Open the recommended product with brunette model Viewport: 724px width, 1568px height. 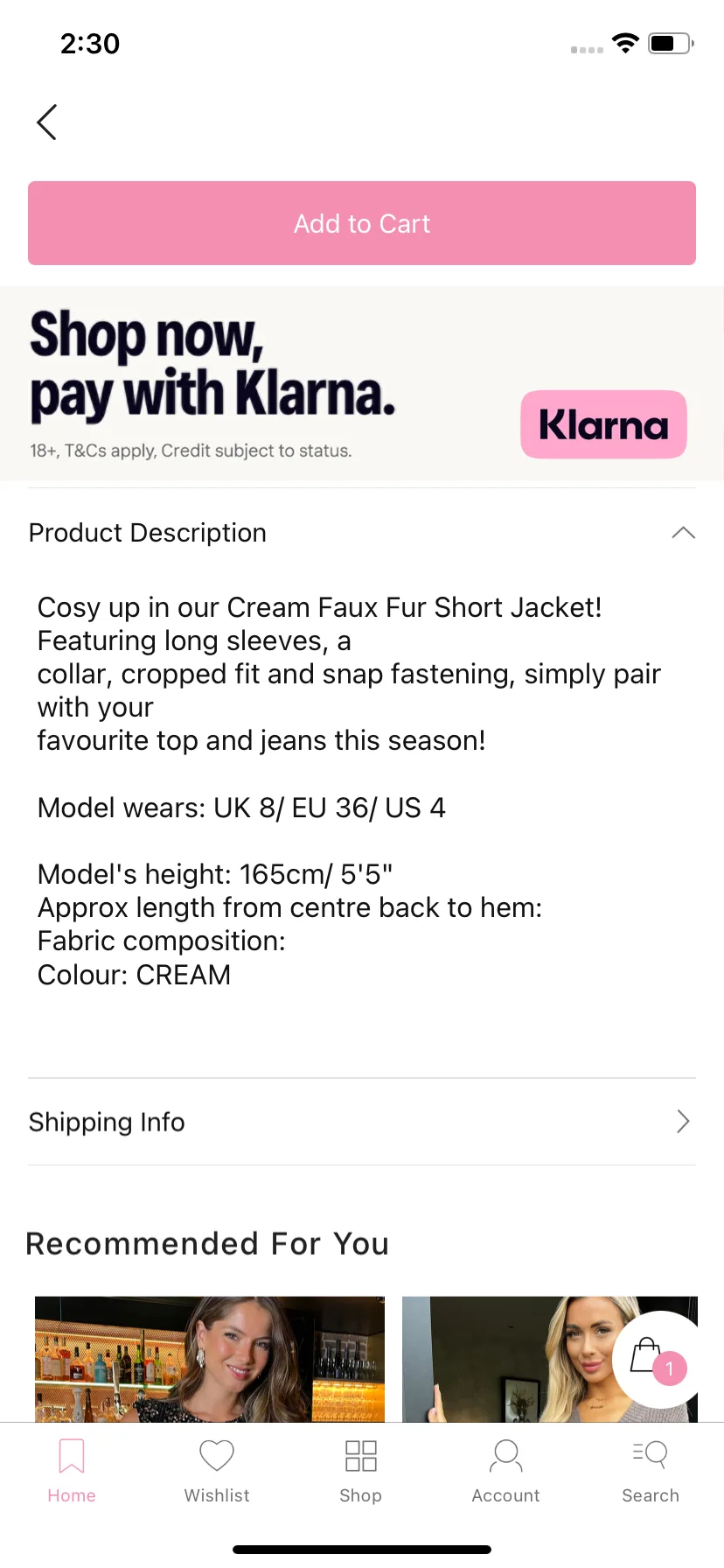pyautogui.click(x=210, y=1358)
